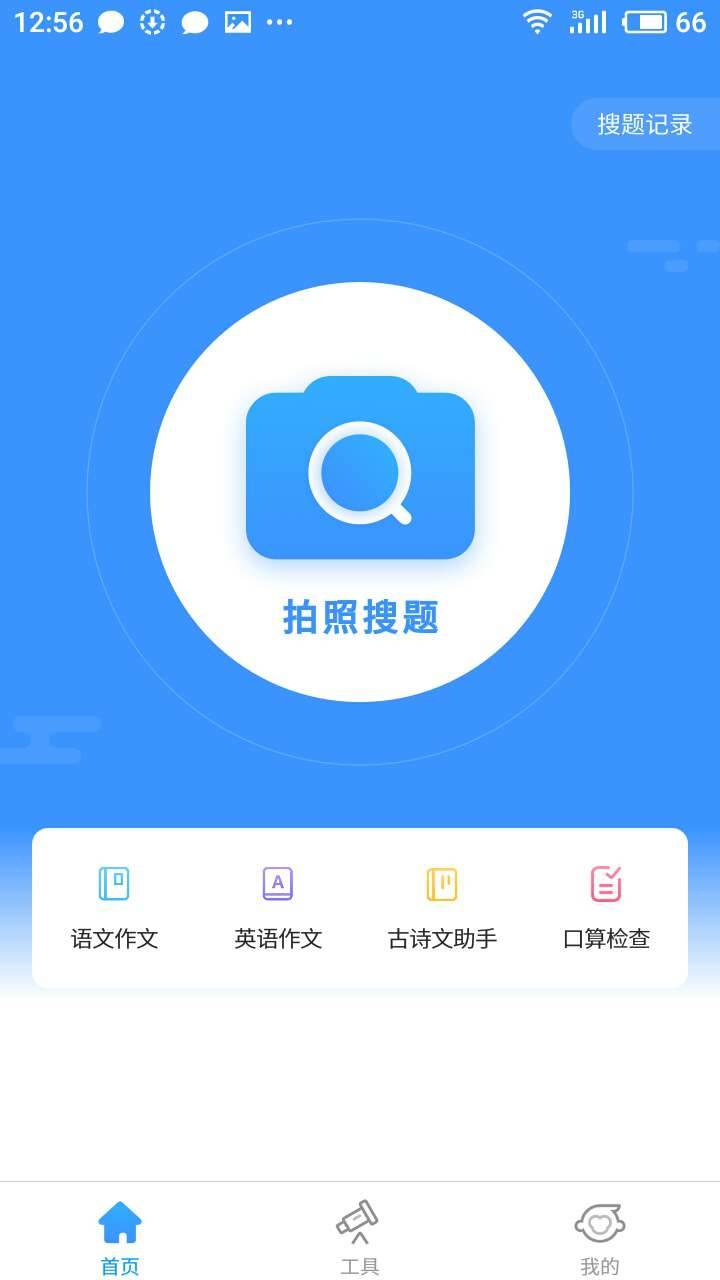
Task: Switch to the 工具 tab
Action: tap(360, 1238)
